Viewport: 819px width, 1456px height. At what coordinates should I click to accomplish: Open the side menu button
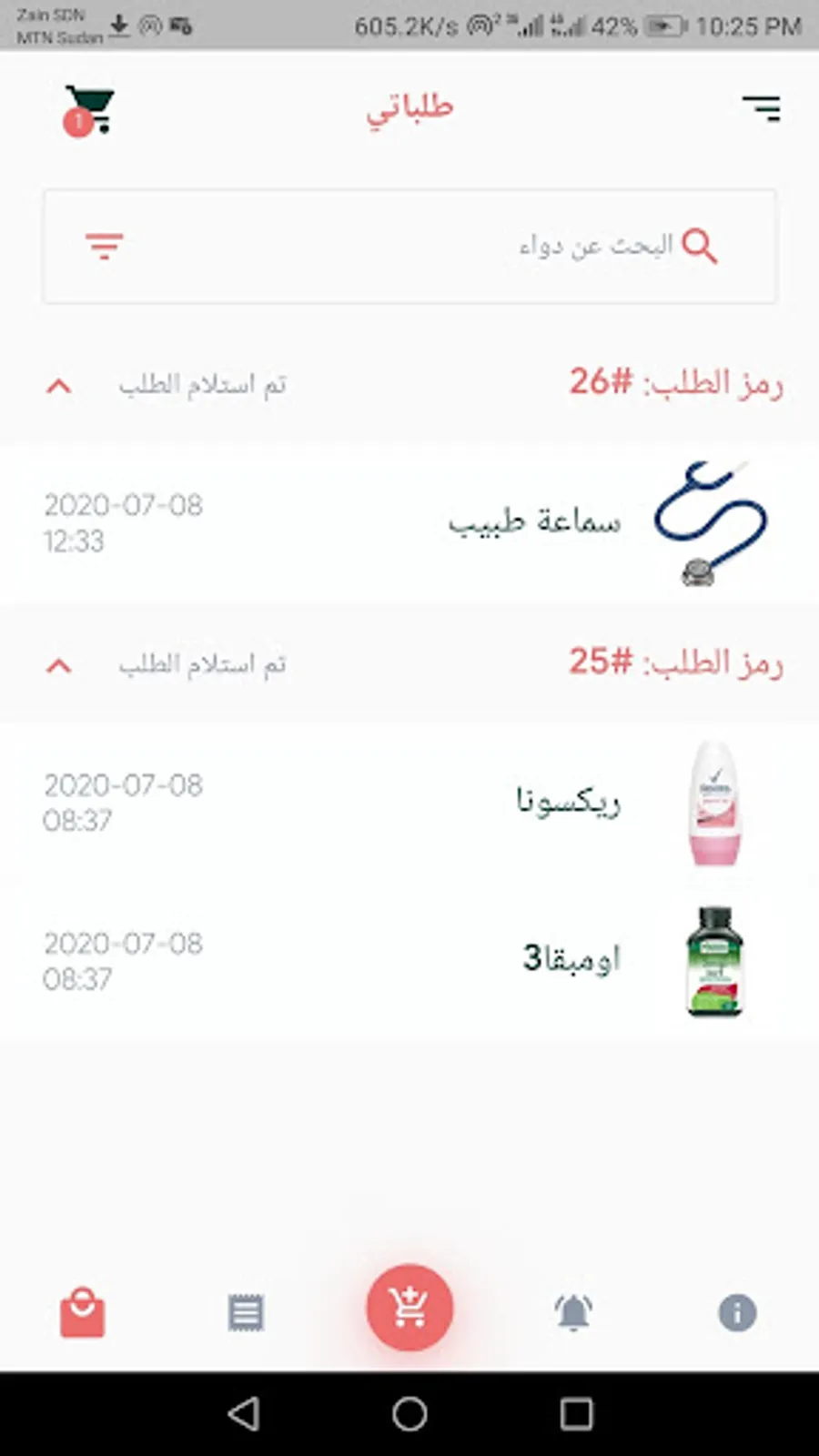[x=761, y=108]
